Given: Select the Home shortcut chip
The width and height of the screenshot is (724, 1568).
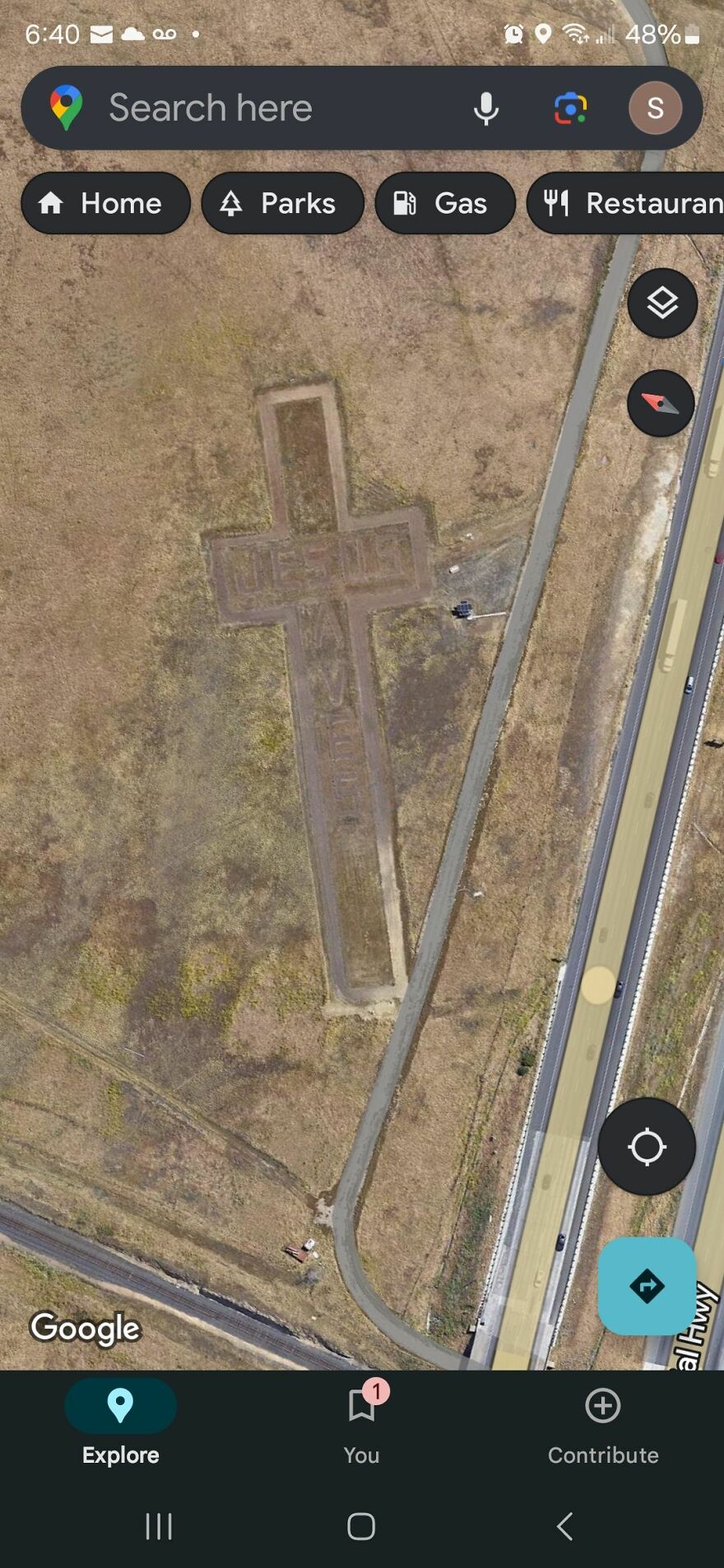Looking at the screenshot, I should point(105,203).
